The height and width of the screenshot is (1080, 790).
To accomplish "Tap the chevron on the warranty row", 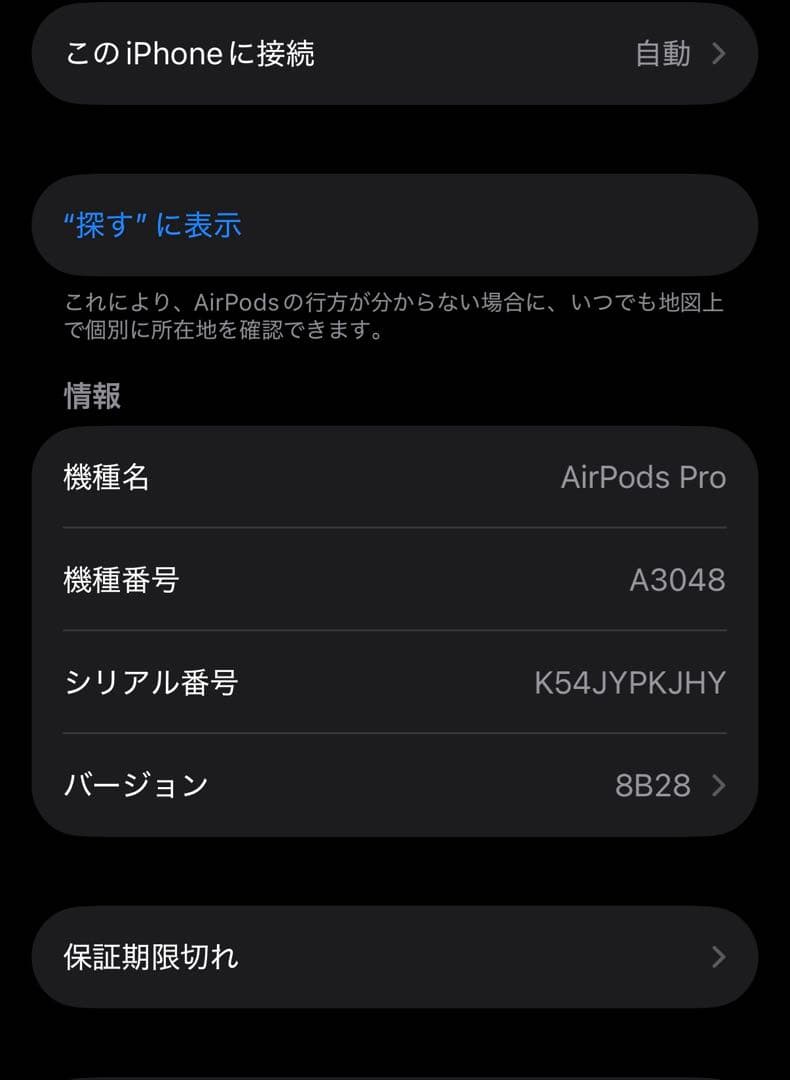I will click(718, 957).
